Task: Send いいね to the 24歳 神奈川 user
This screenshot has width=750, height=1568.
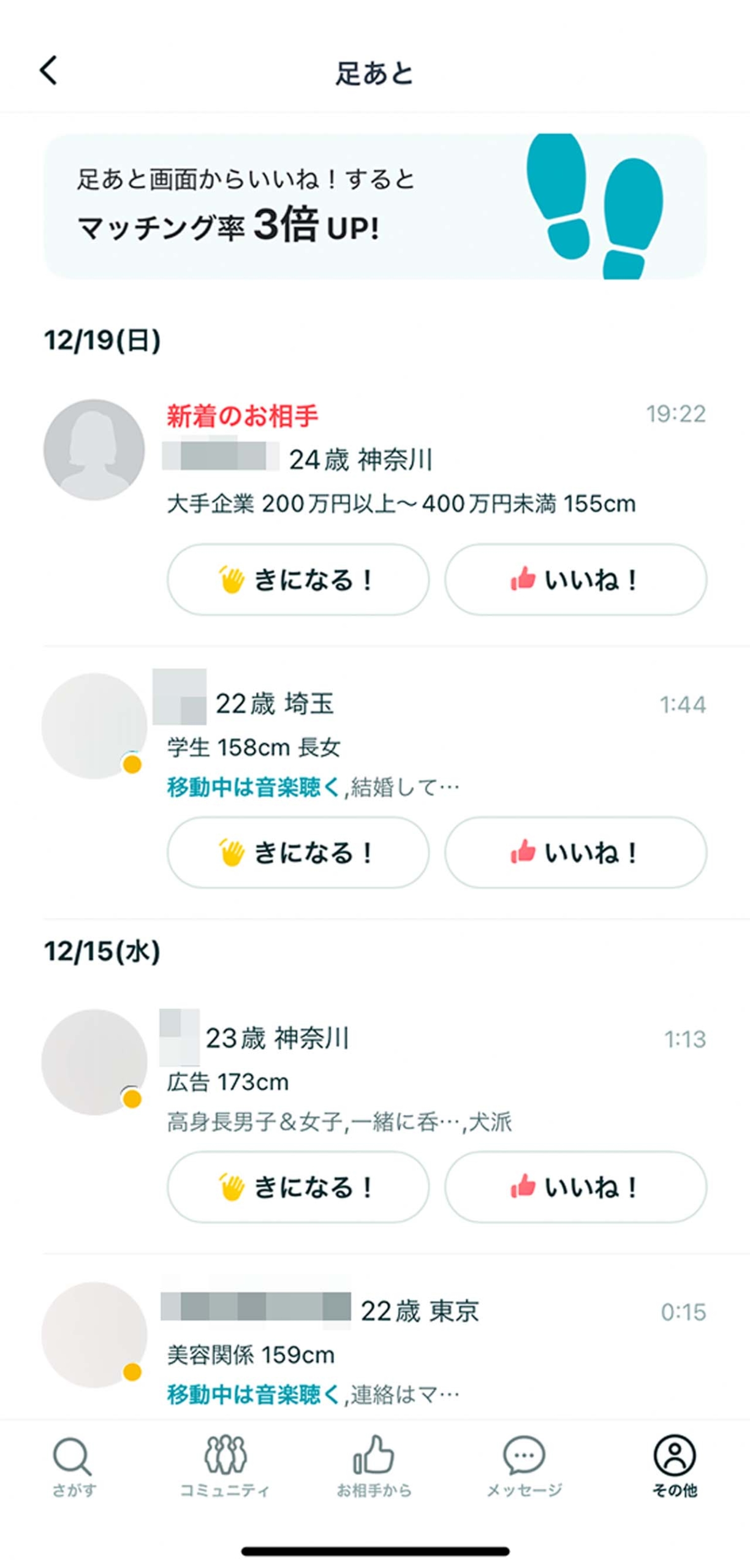Action: pyautogui.click(x=575, y=579)
